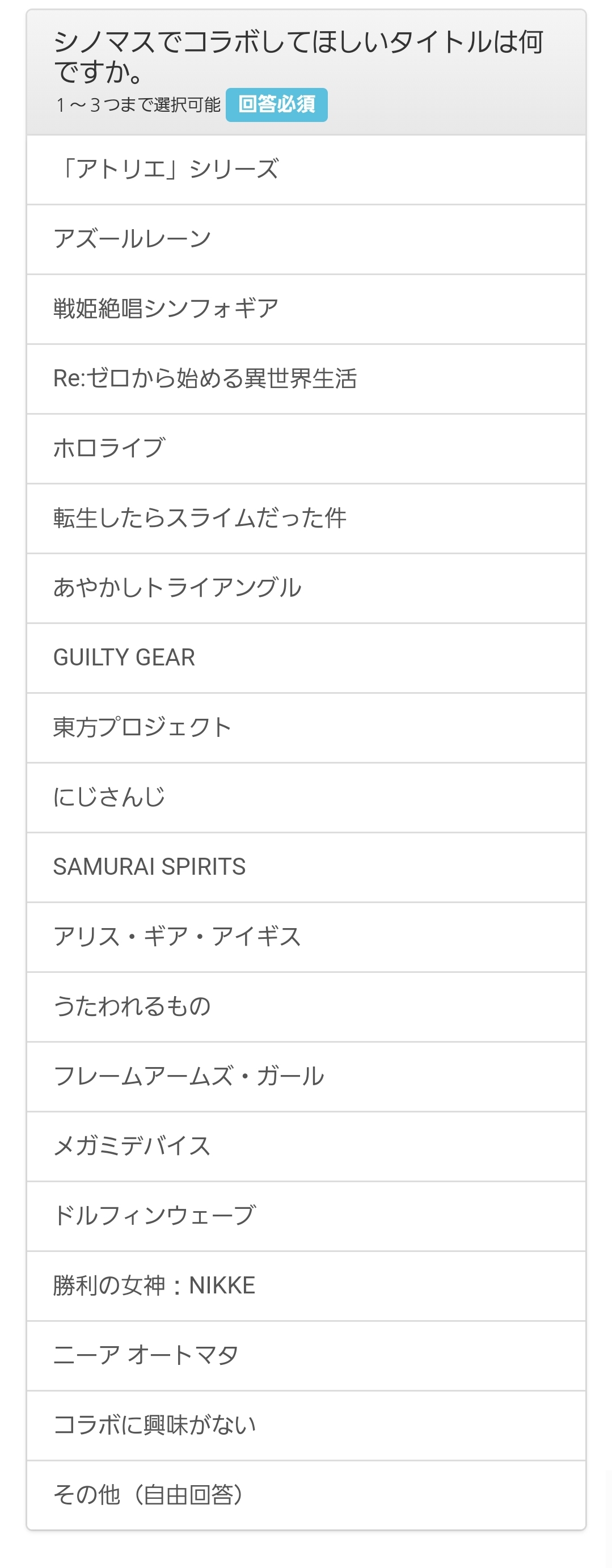Select ドルフィンウェーブ

click(x=305, y=1216)
